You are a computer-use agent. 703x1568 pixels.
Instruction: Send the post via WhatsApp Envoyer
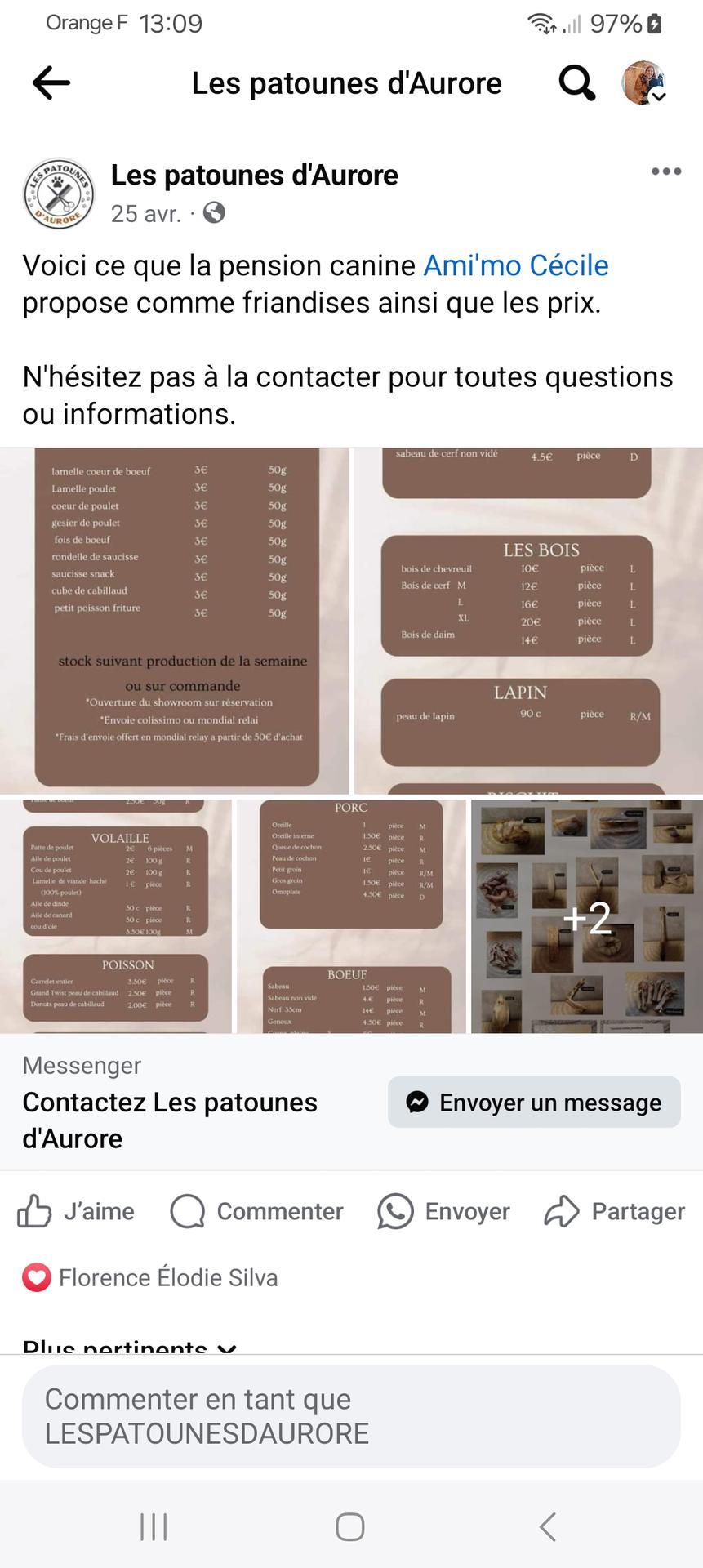[x=443, y=1211]
